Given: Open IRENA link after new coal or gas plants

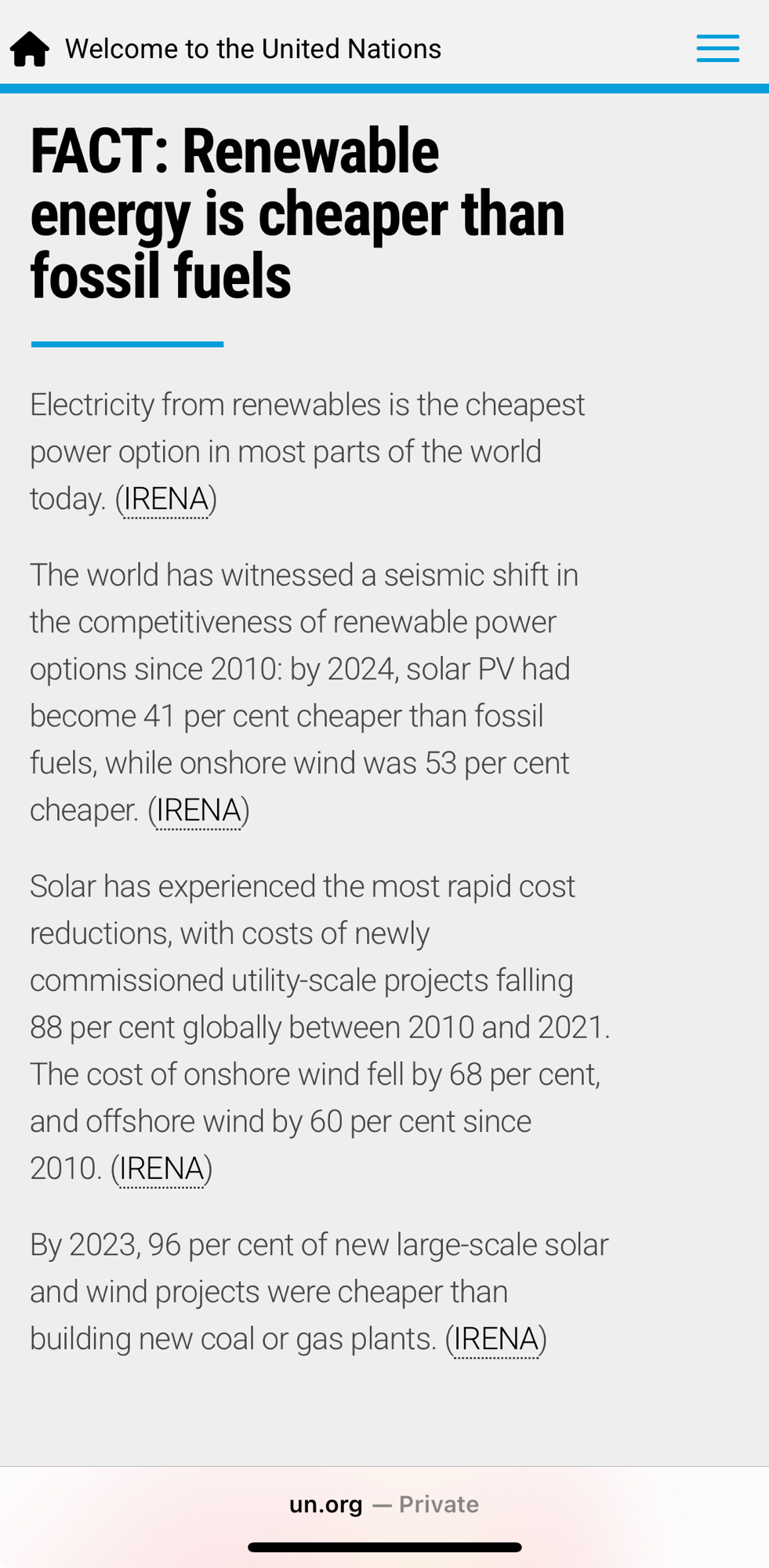Looking at the screenshot, I should click(496, 1339).
